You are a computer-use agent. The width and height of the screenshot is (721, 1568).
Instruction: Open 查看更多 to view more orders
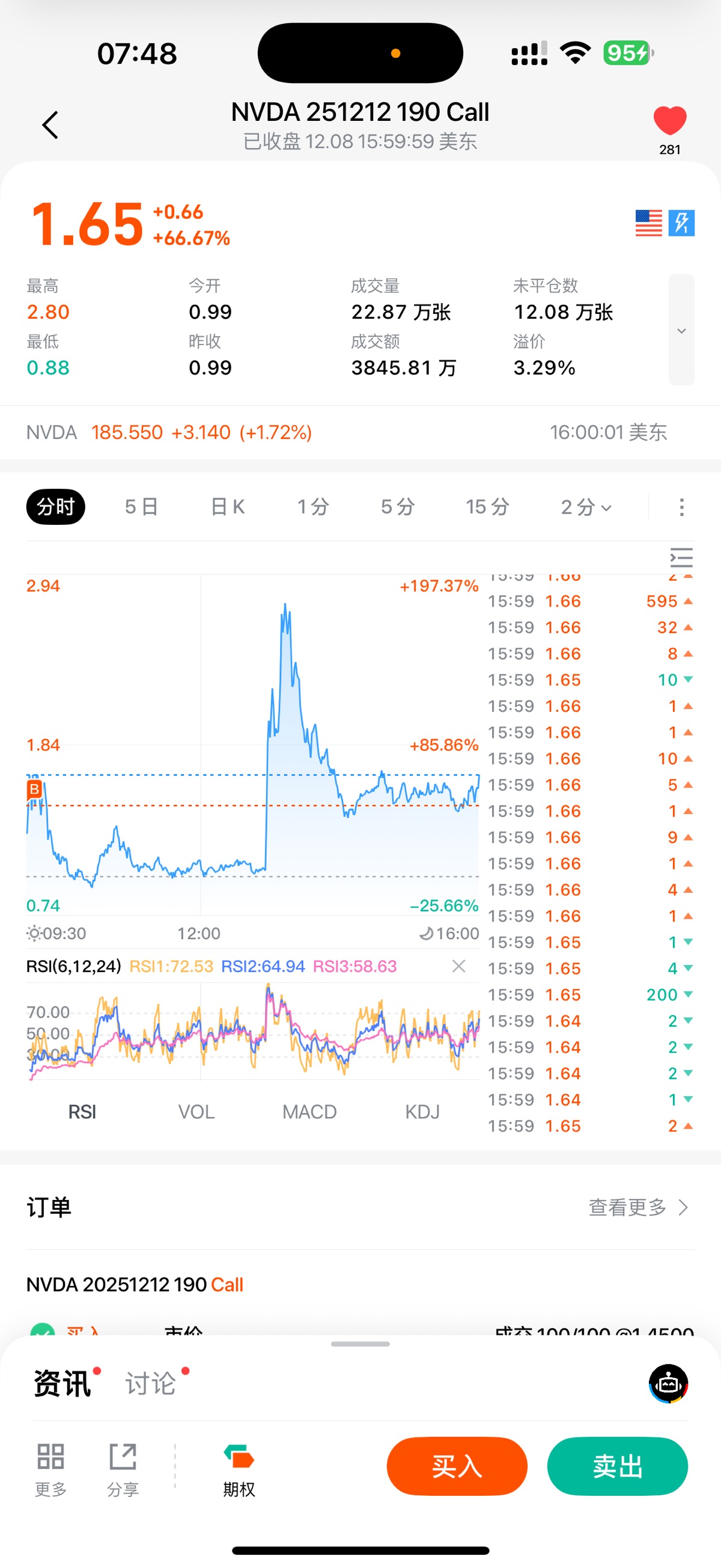tap(637, 1207)
